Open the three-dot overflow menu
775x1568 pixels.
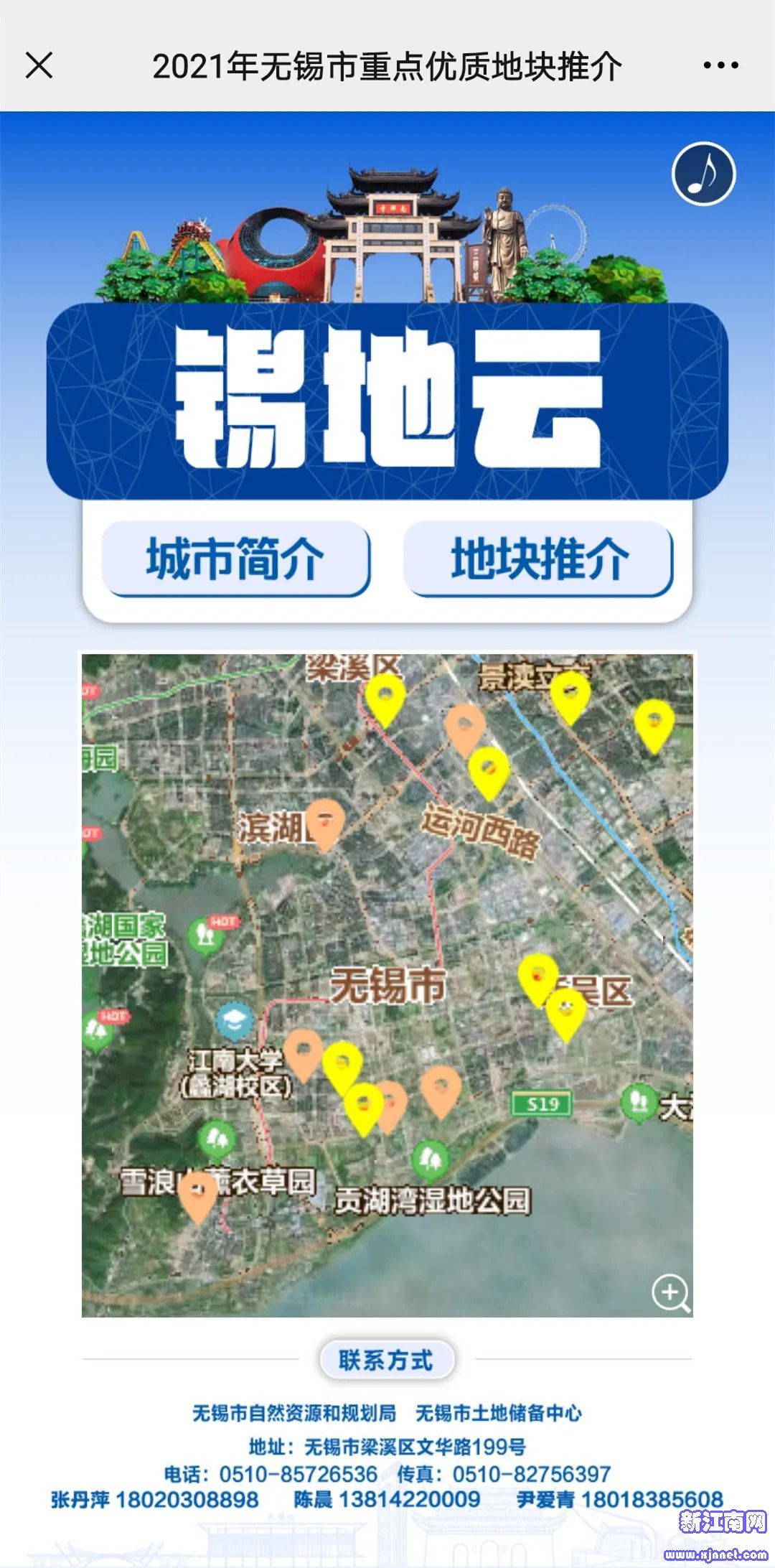click(720, 65)
